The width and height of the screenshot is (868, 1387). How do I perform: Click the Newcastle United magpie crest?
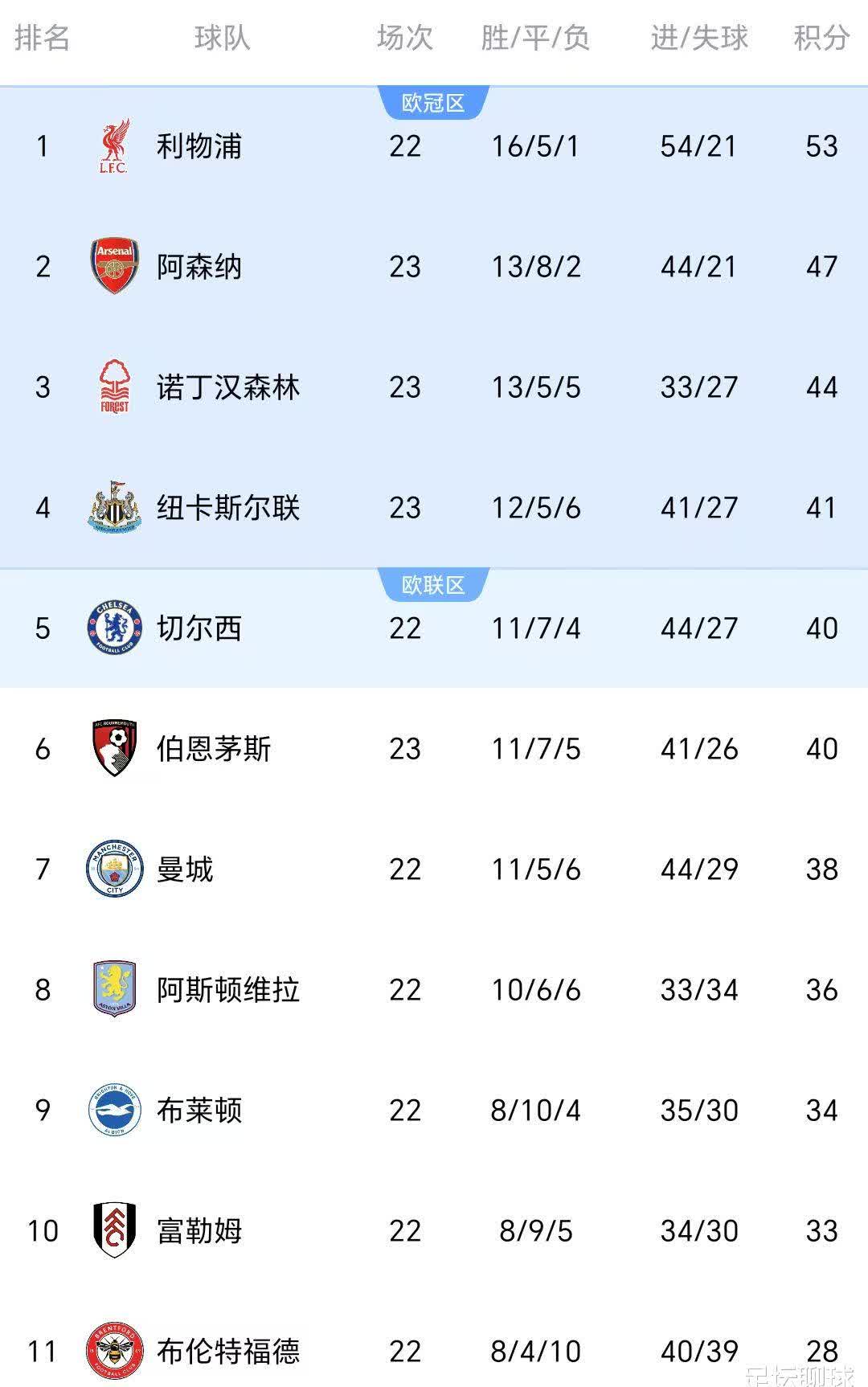pyautogui.click(x=114, y=508)
